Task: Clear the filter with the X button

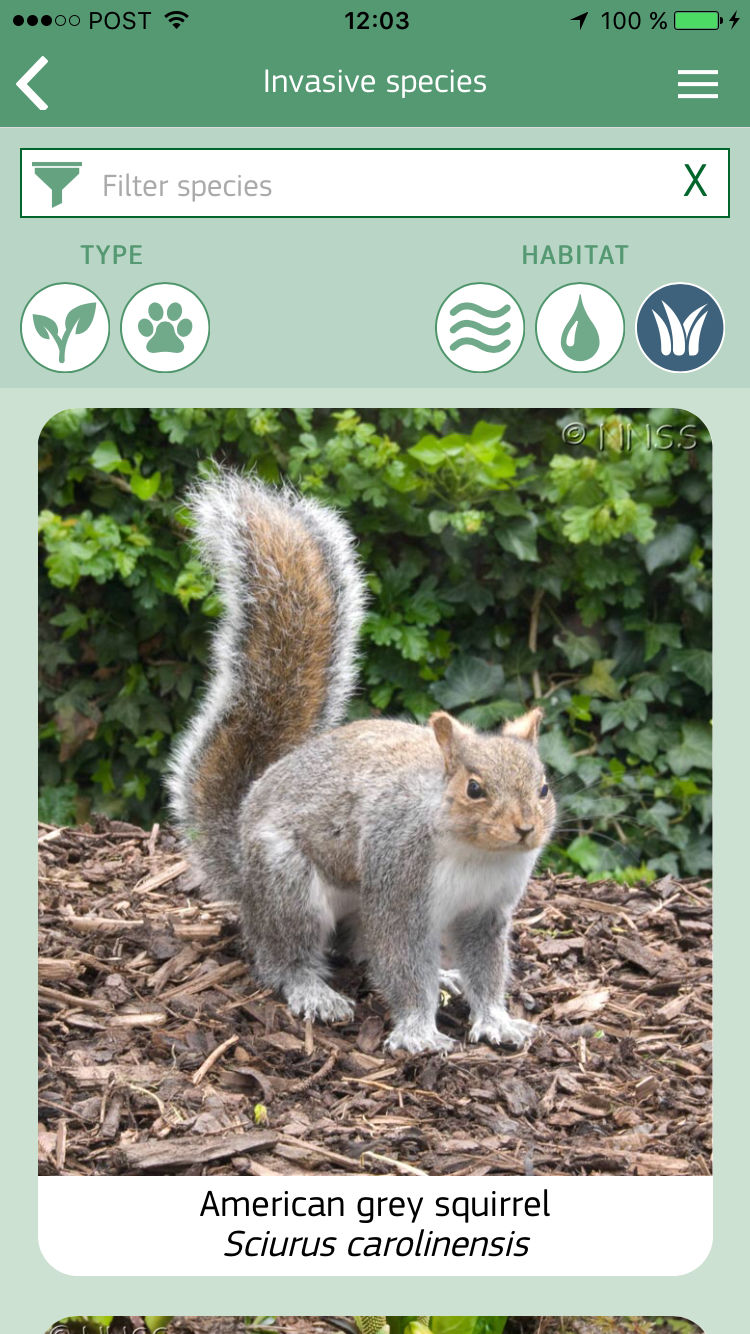Action: [x=695, y=182]
